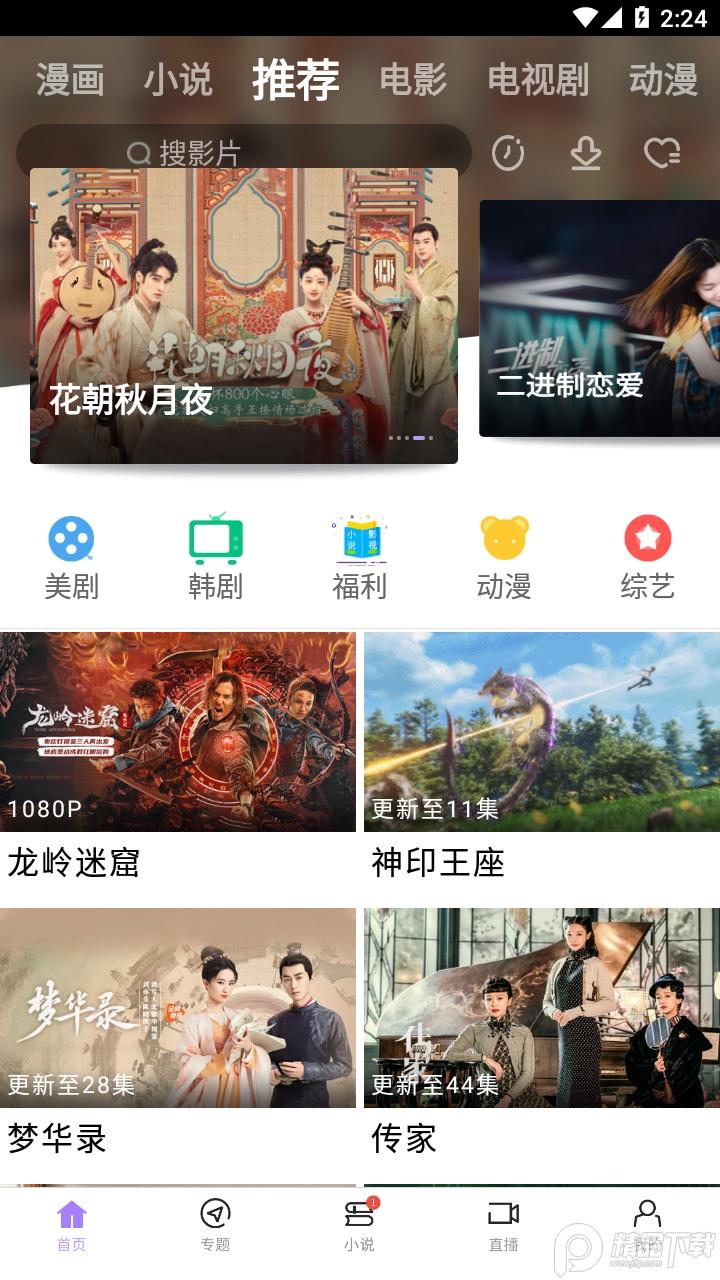
Task: Switch to the 漫画 tab
Action: (x=70, y=80)
